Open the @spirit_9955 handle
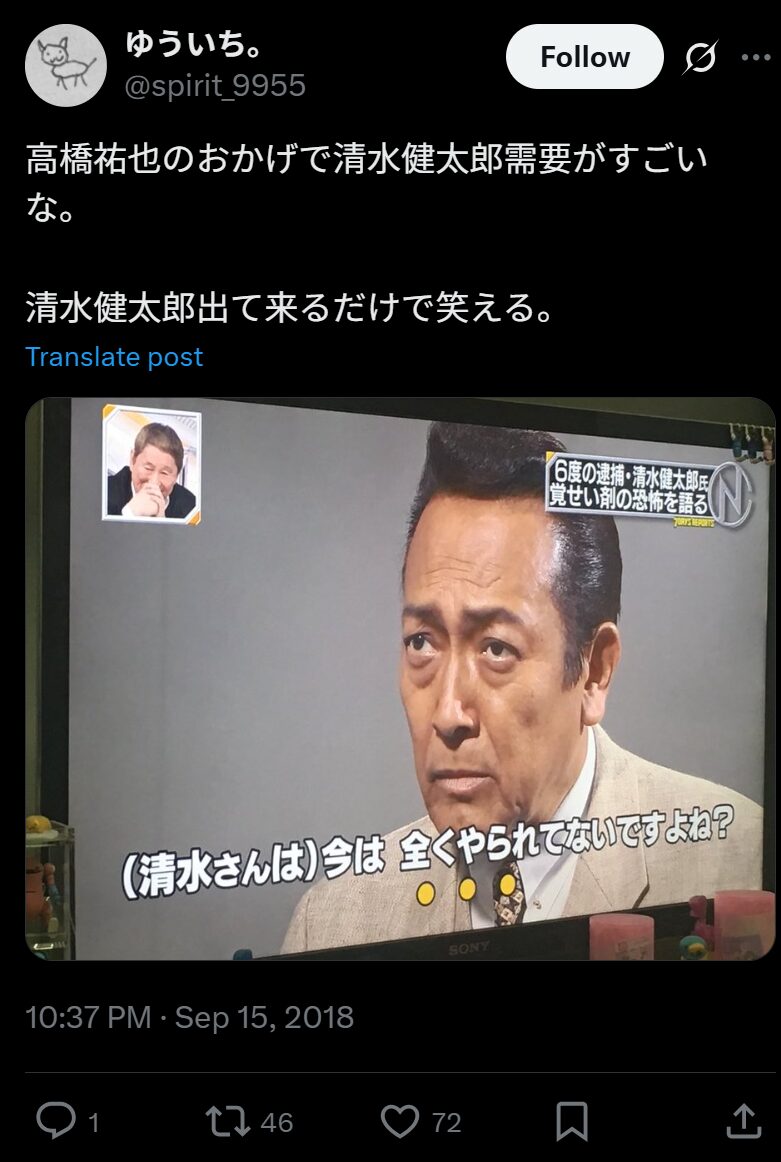781x1162 pixels. click(215, 86)
